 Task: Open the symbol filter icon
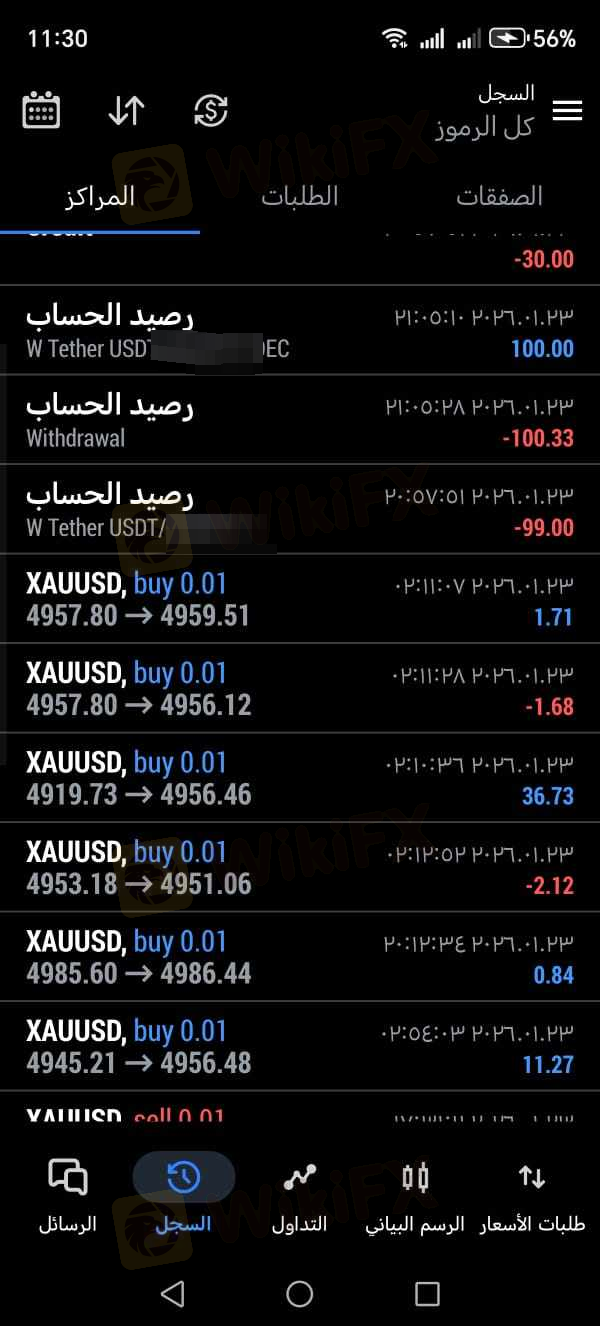tap(211, 110)
